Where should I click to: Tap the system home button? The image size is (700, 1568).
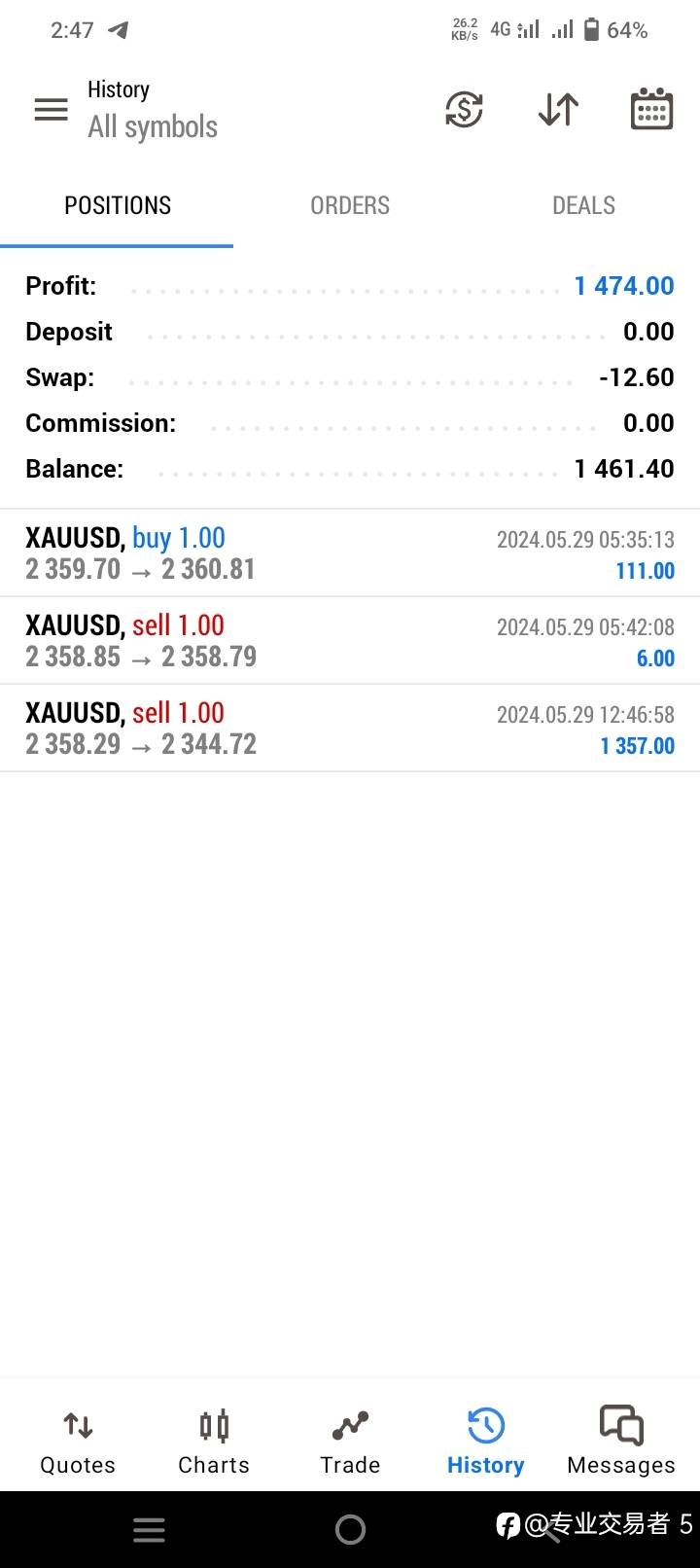(350, 1530)
